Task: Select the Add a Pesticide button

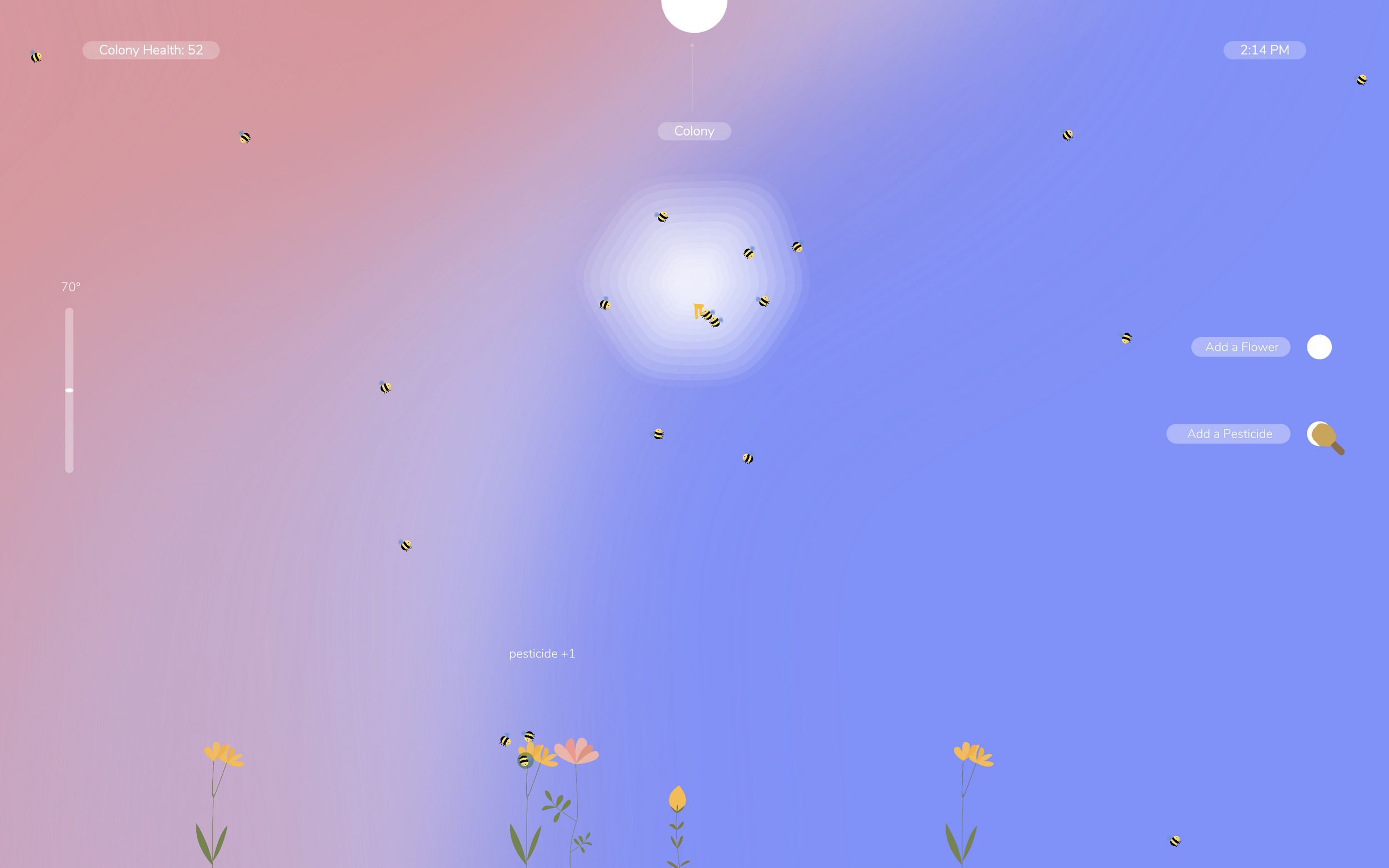Action: pyautogui.click(x=1228, y=433)
